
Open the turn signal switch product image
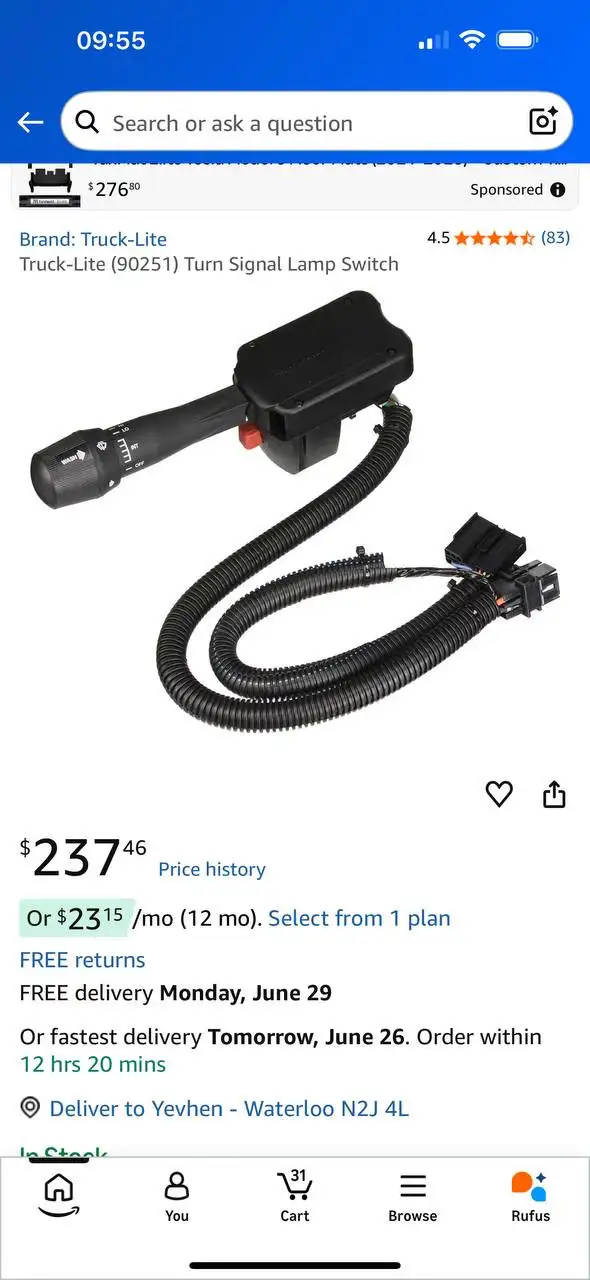click(x=295, y=510)
